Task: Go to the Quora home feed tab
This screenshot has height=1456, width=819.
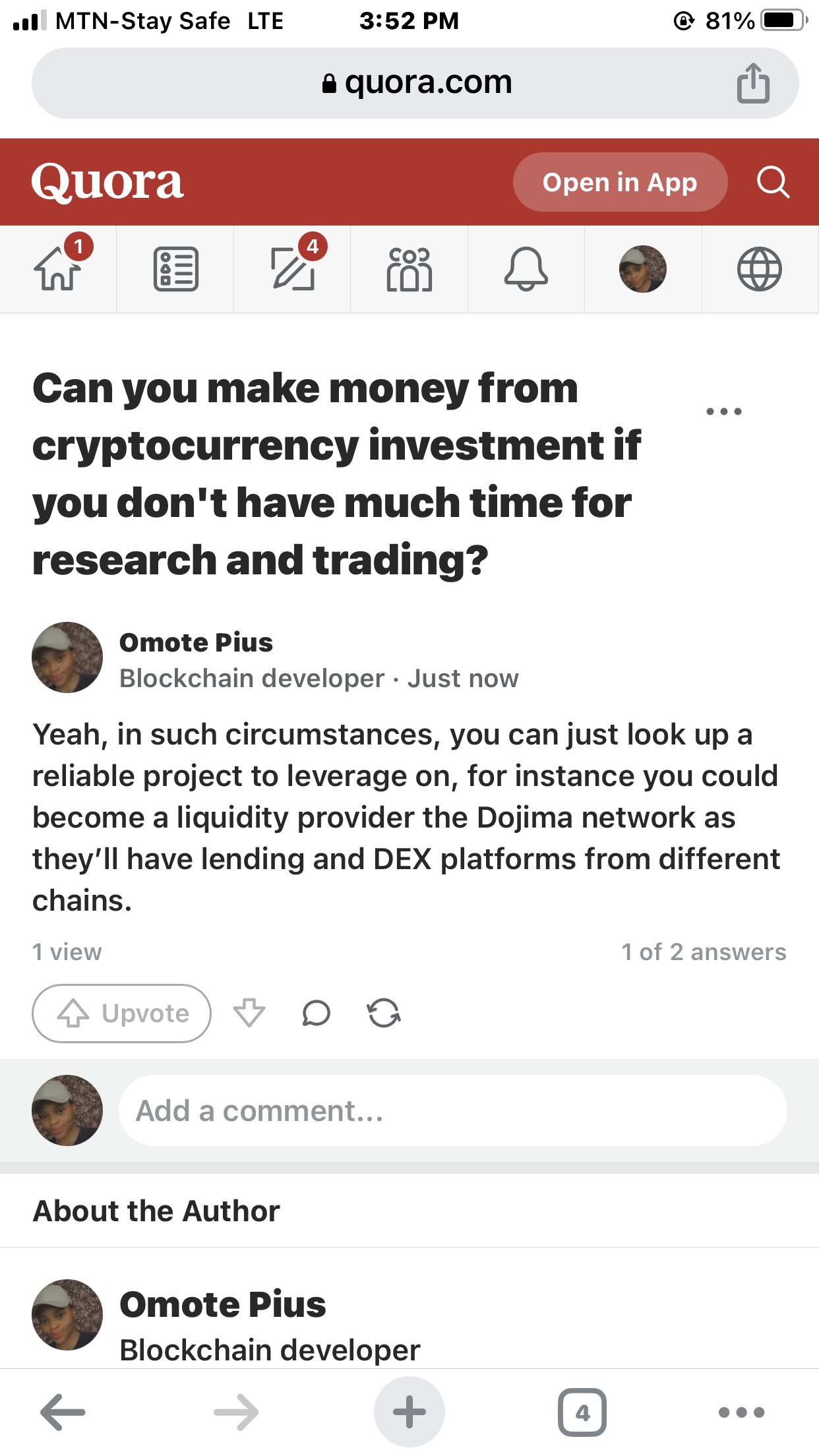Action: coord(58,269)
